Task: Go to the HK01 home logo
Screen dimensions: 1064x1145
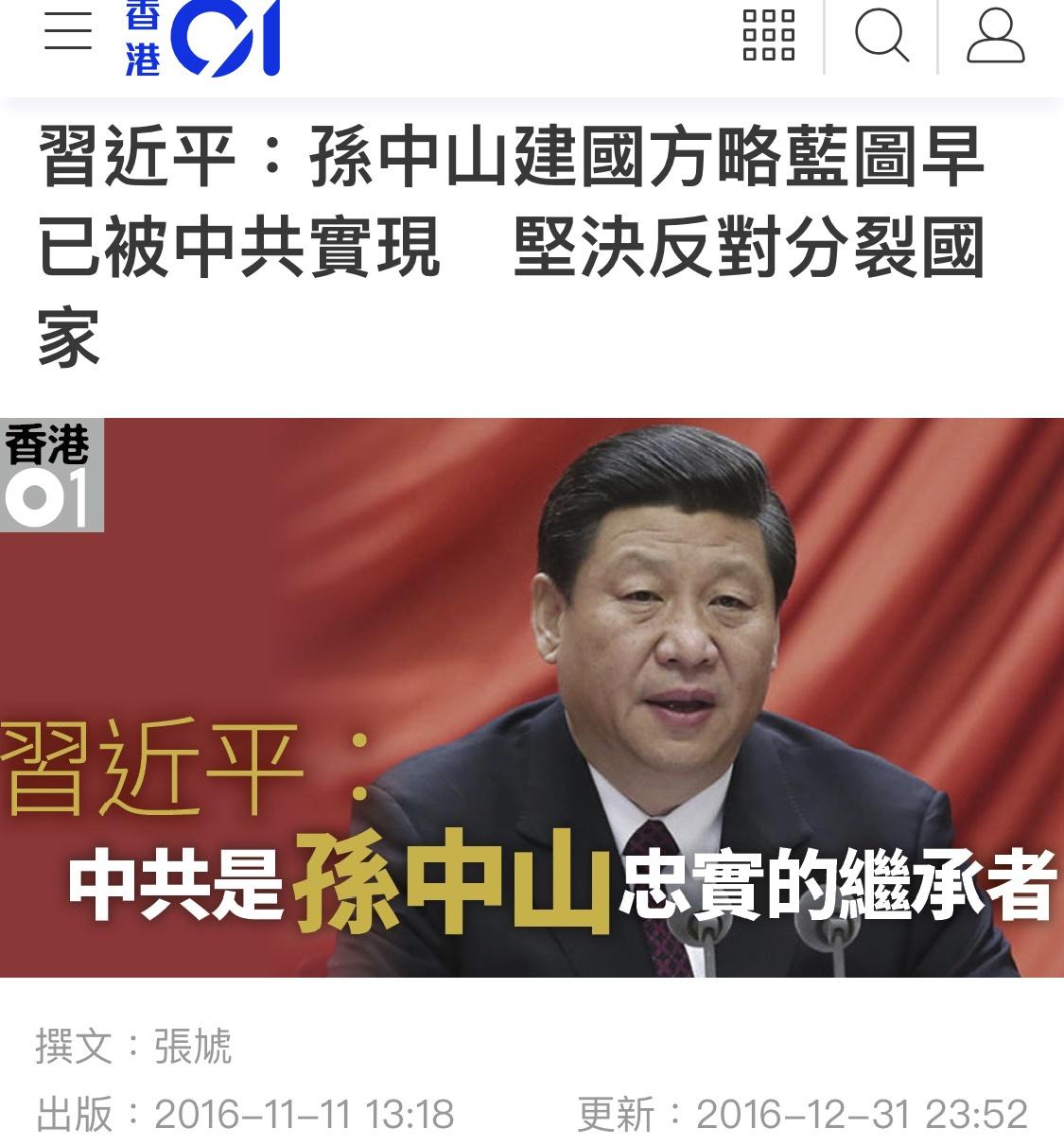Action: coord(202,38)
